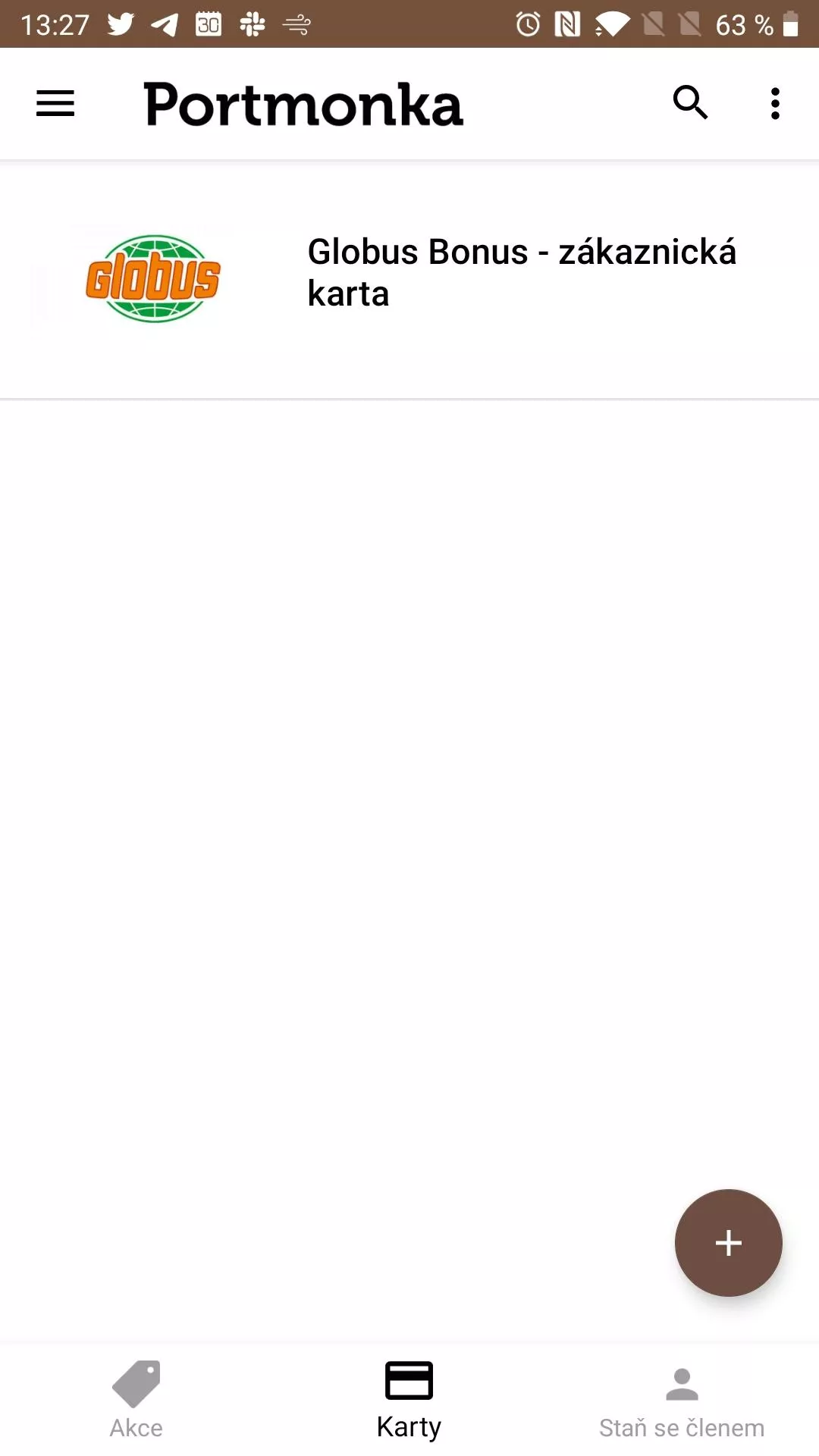Image resolution: width=819 pixels, height=1456 pixels.
Task: Go to the Staň se členem tab
Action: click(682, 1399)
